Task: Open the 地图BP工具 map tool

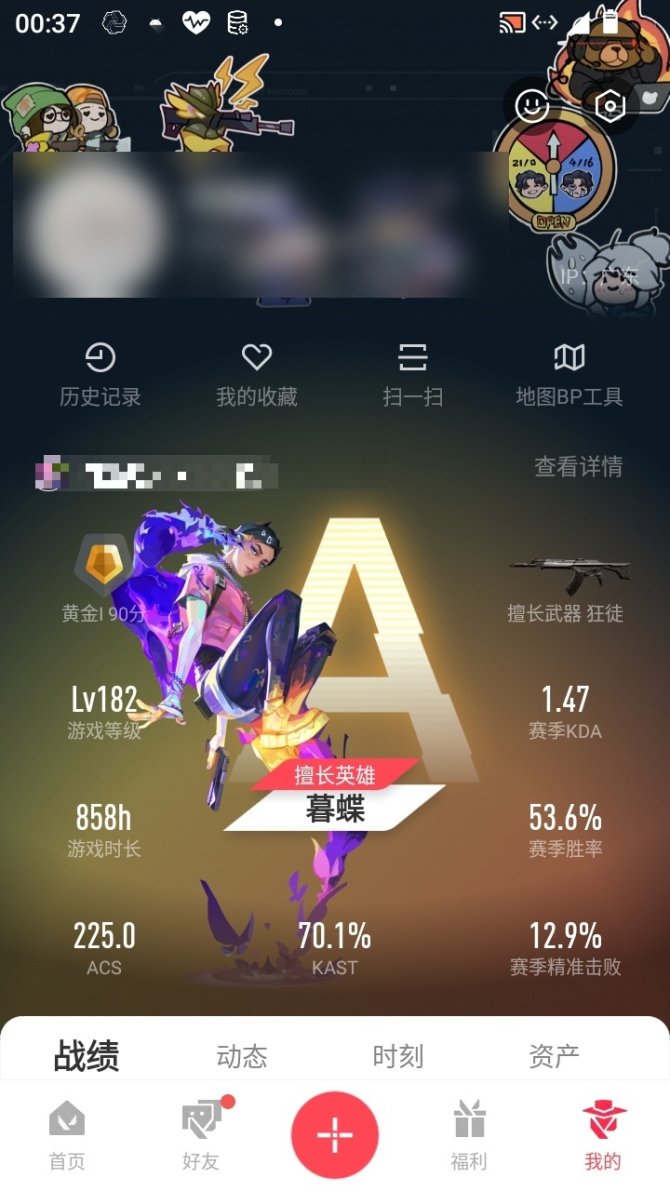Action: pos(569,374)
